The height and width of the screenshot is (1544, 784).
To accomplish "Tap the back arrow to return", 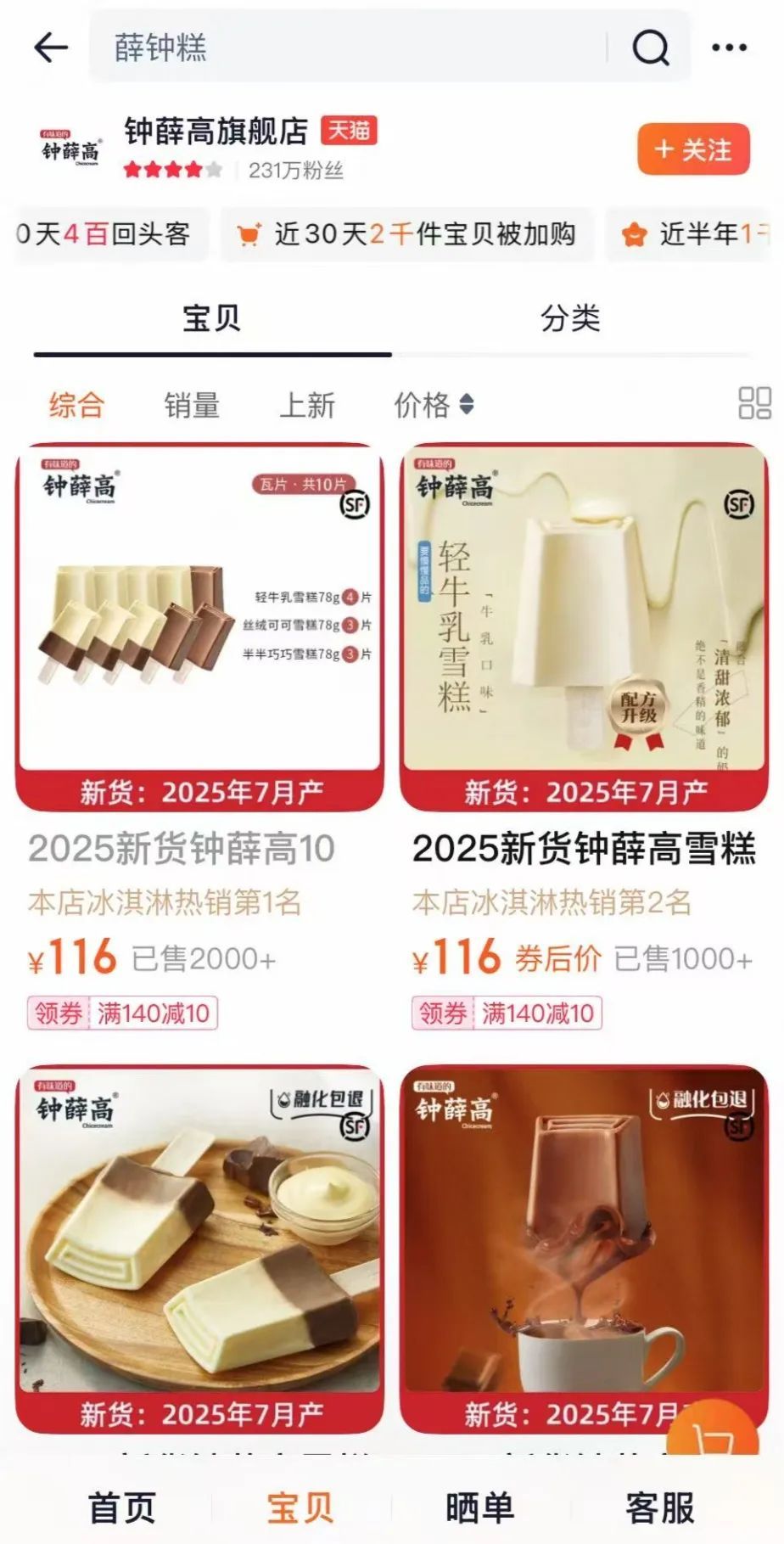I will tap(51, 48).
